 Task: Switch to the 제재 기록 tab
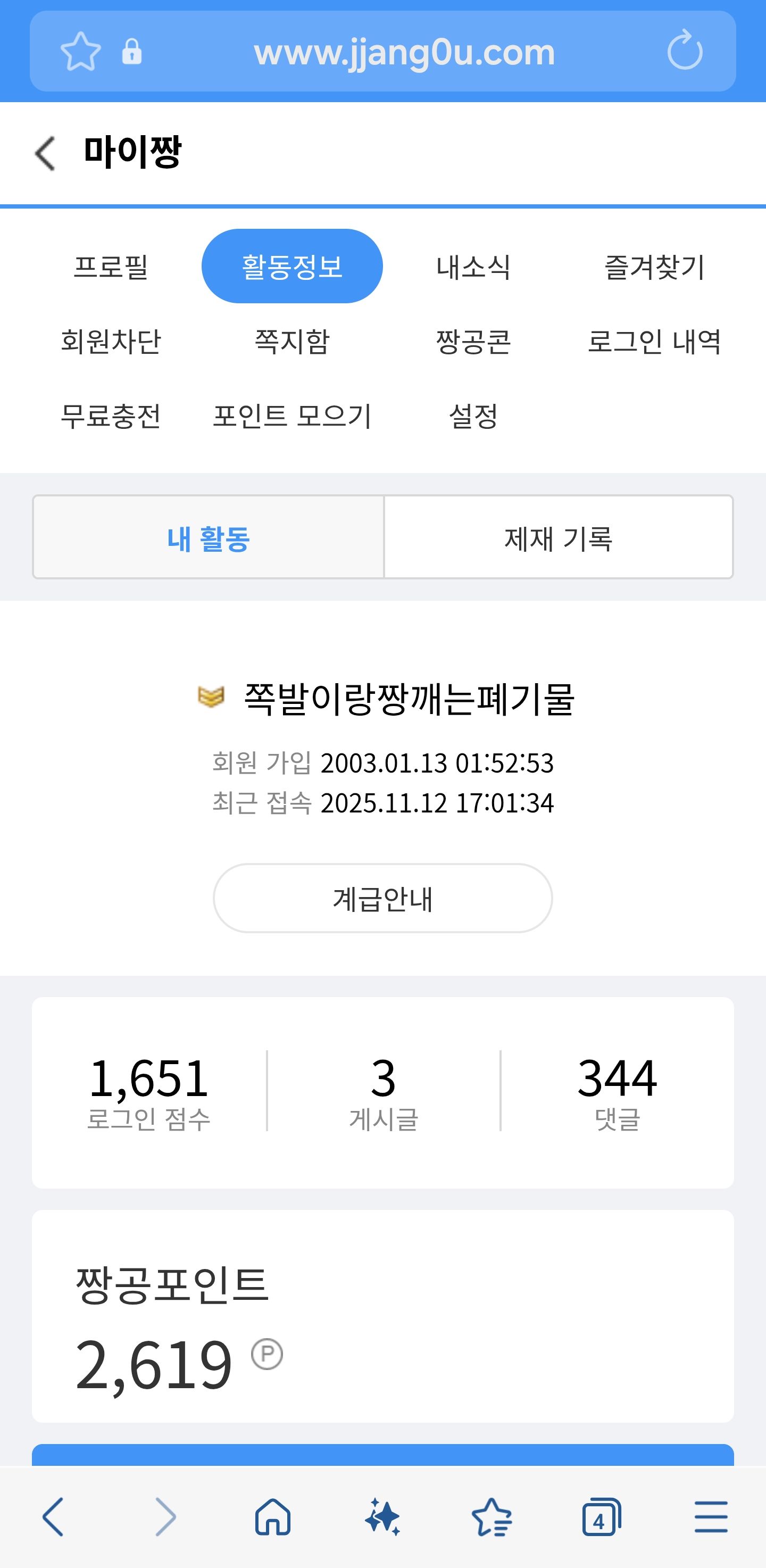coord(558,537)
